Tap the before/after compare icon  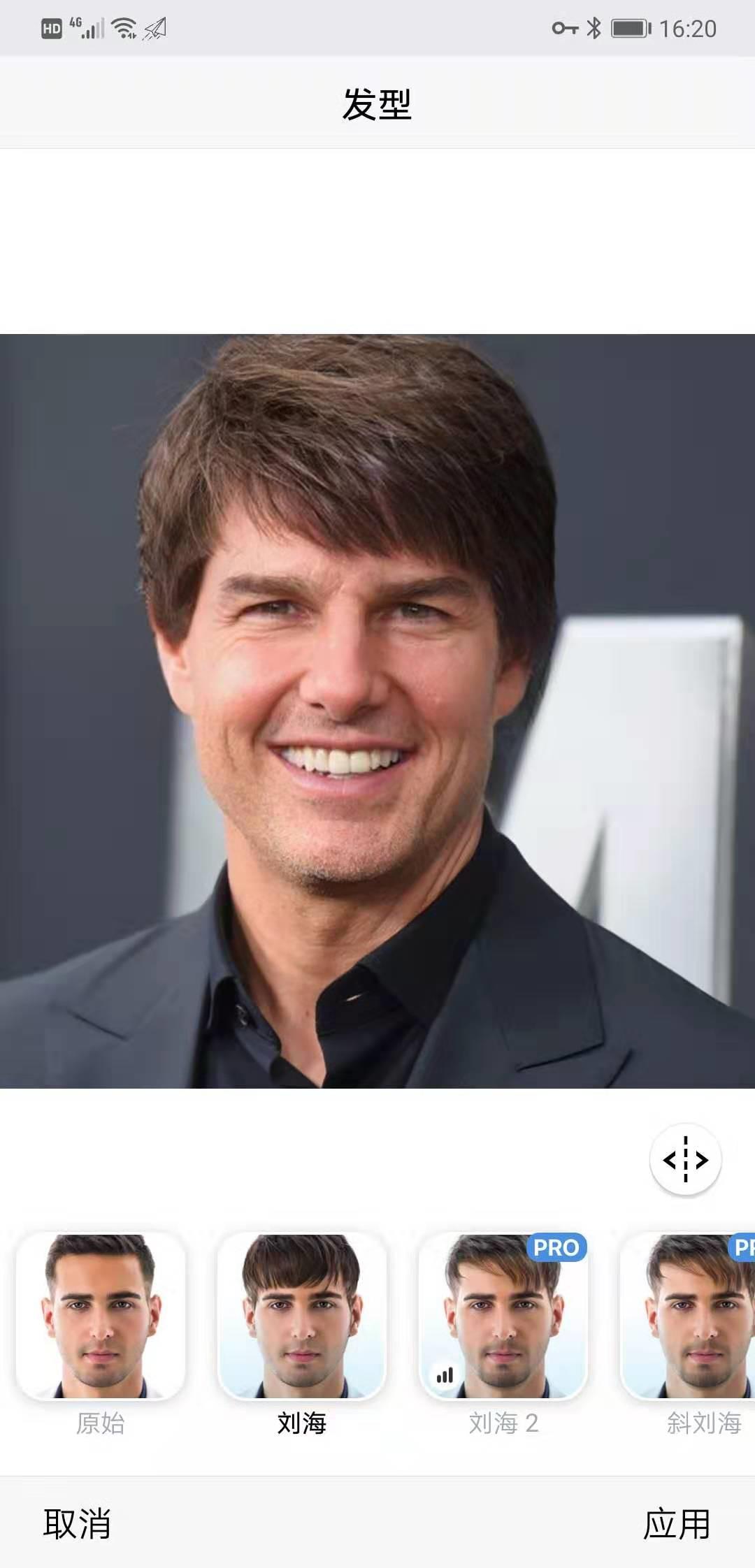[685, 1160]
